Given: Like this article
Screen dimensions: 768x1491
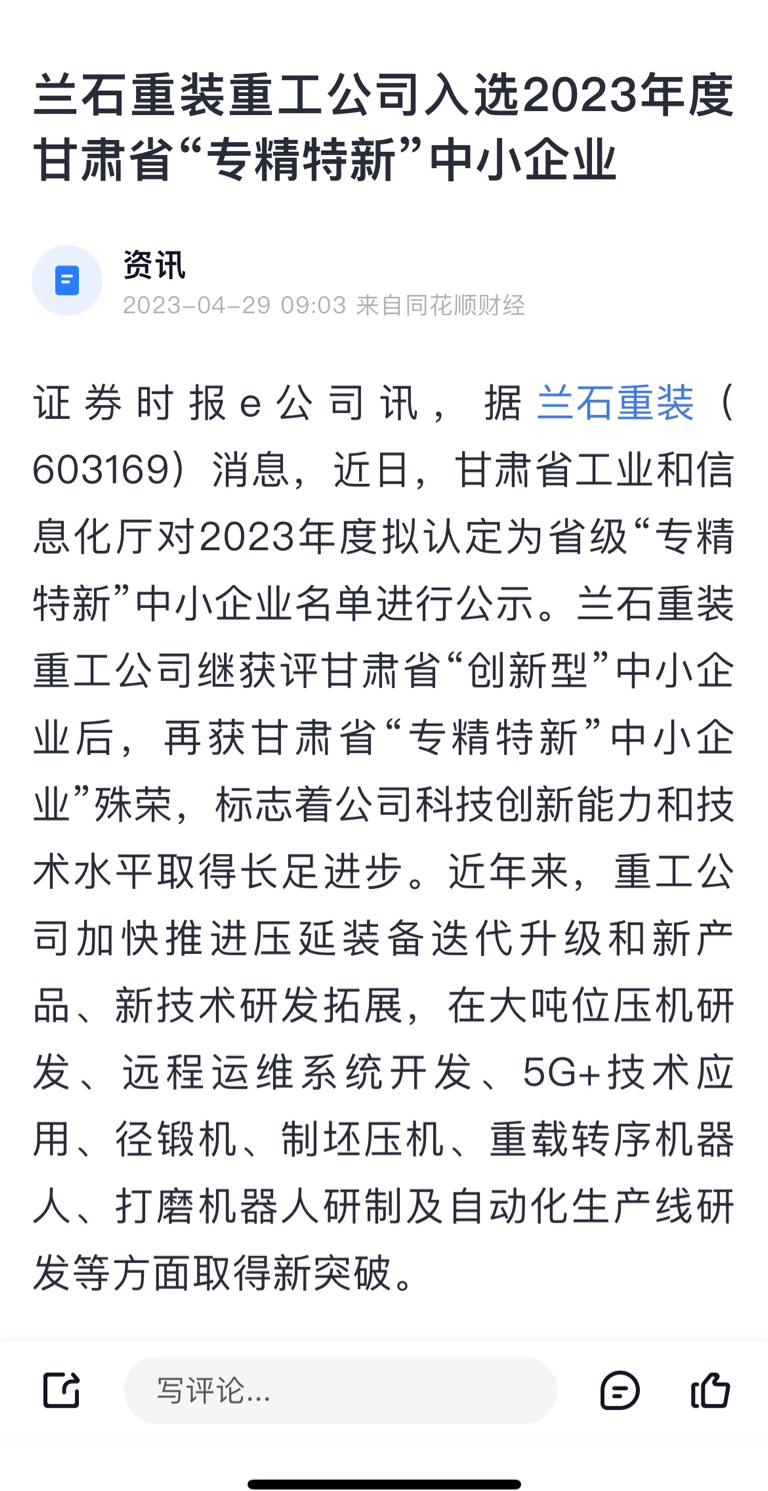Looking at the screenshot, I should pyautogui.click(x=710, y=1390).
